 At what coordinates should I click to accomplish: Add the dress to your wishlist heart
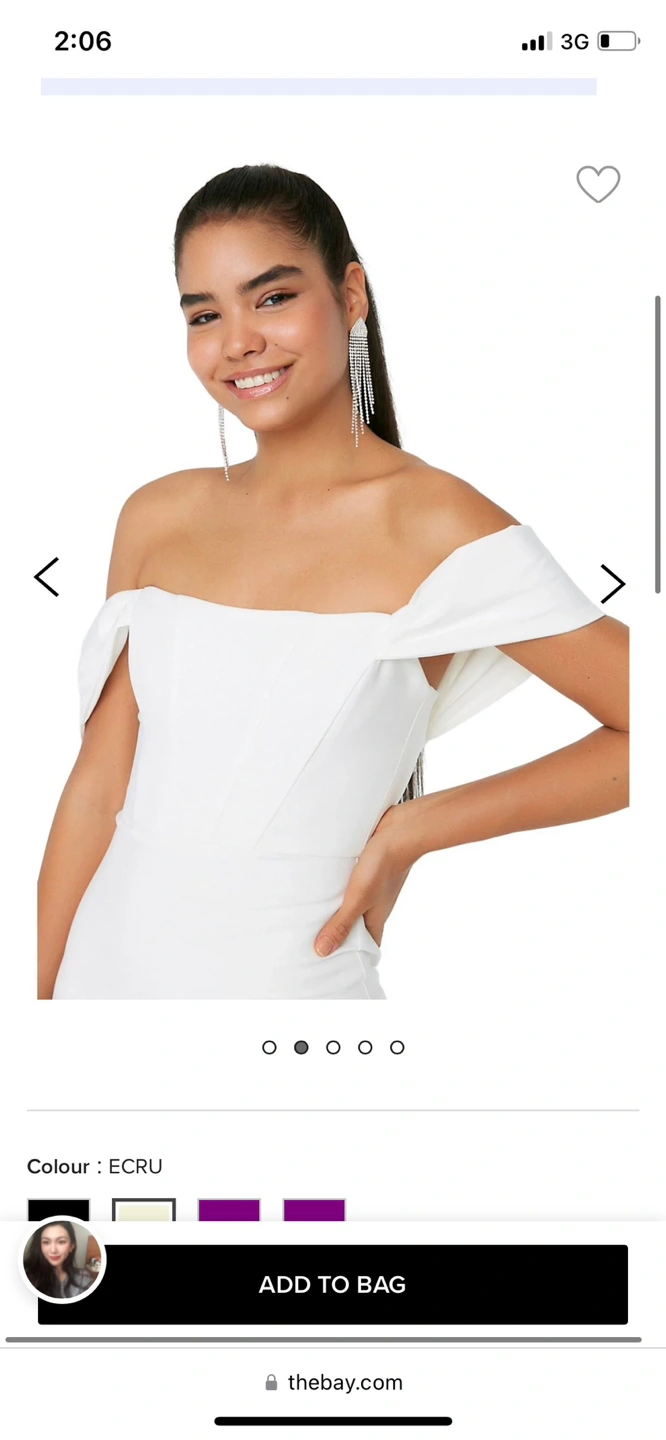point(598,184)
